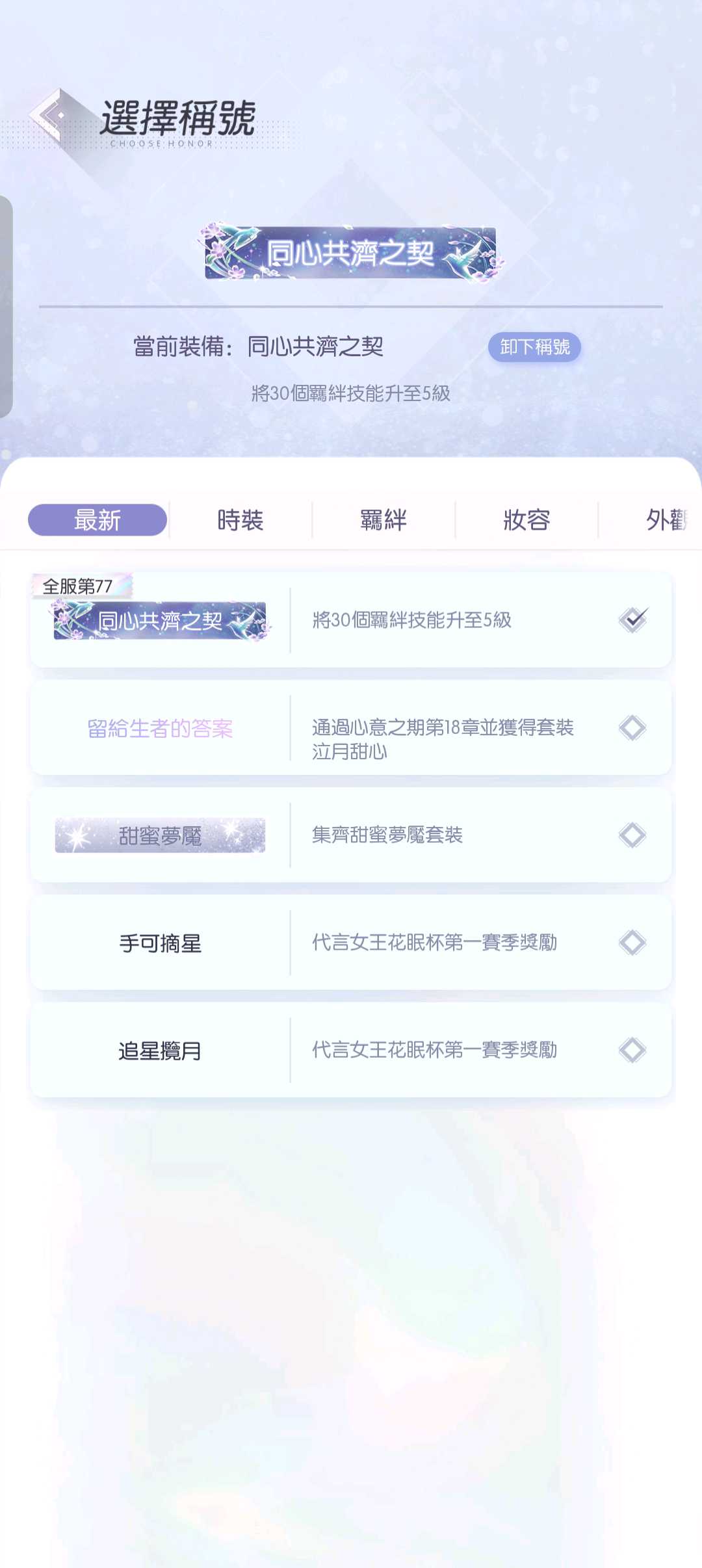Select the 手可摘星 title

351,943
